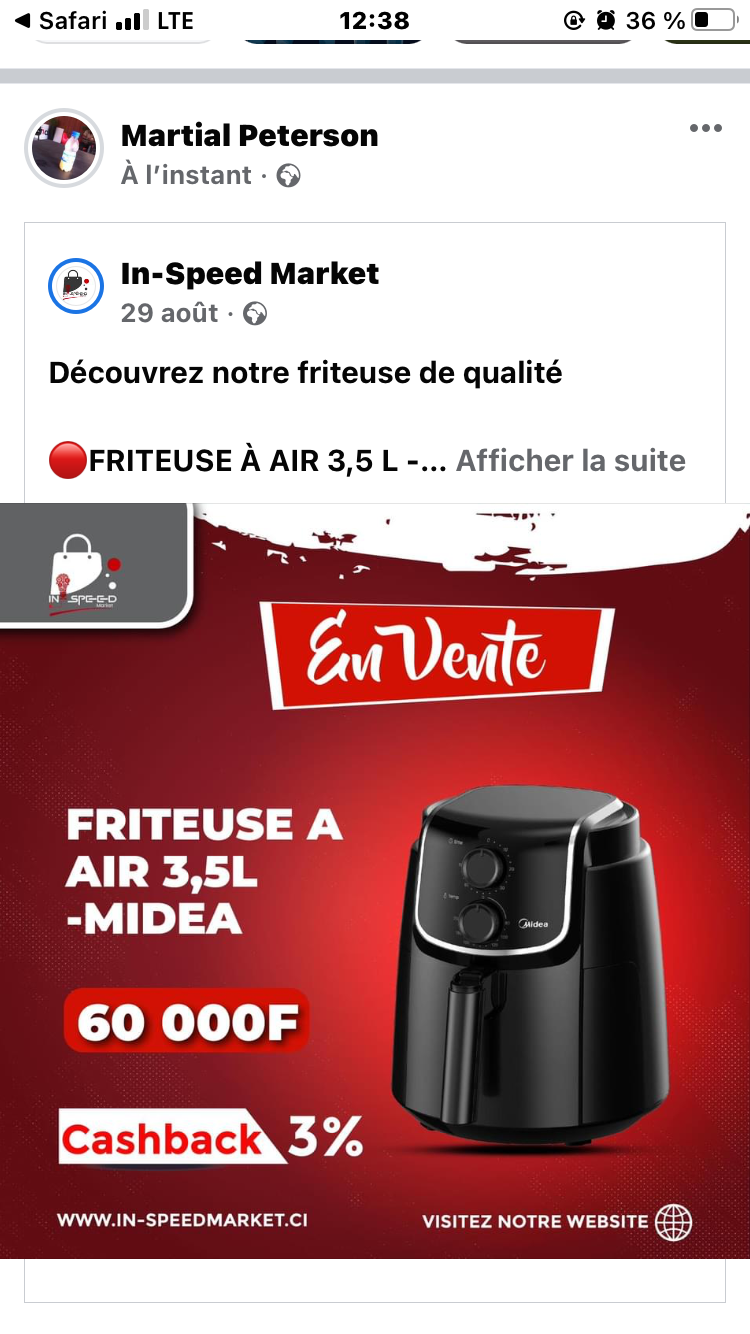This screenshot has height=1334, width=750.
Task: Open the post options three-dot menu
Action: [705, 129]
